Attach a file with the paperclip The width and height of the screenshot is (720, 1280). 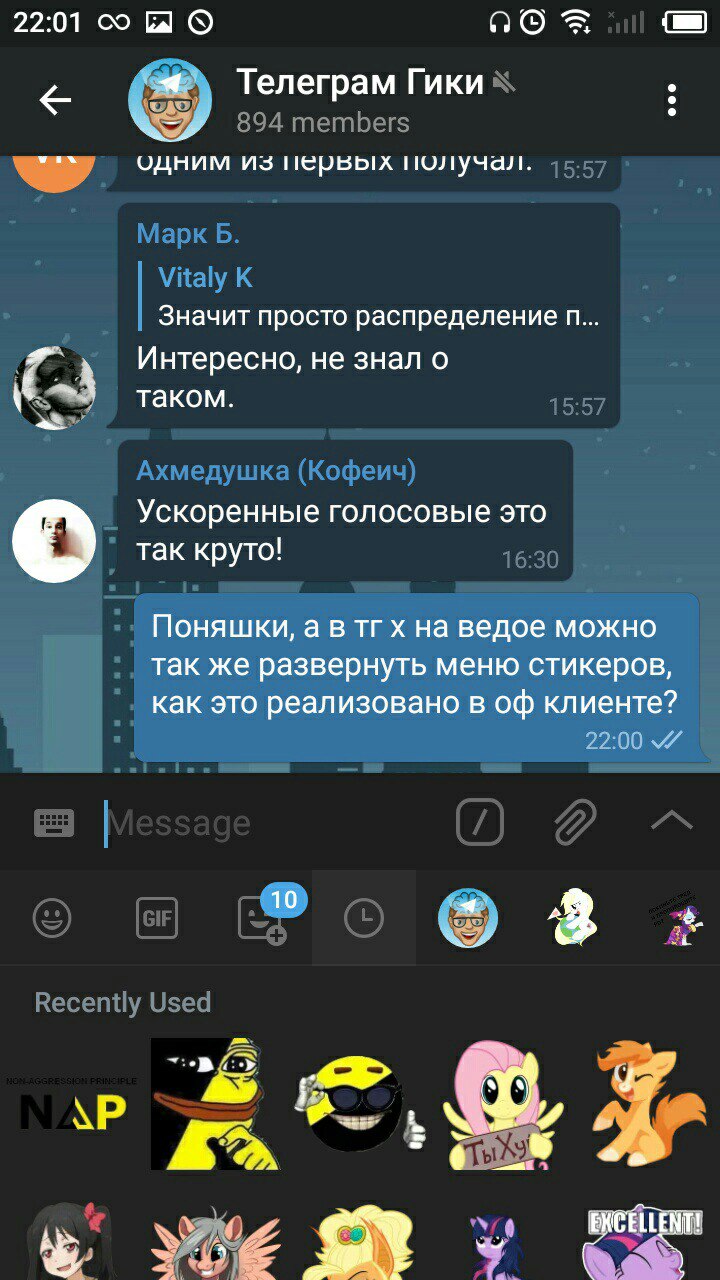point(575,823)
